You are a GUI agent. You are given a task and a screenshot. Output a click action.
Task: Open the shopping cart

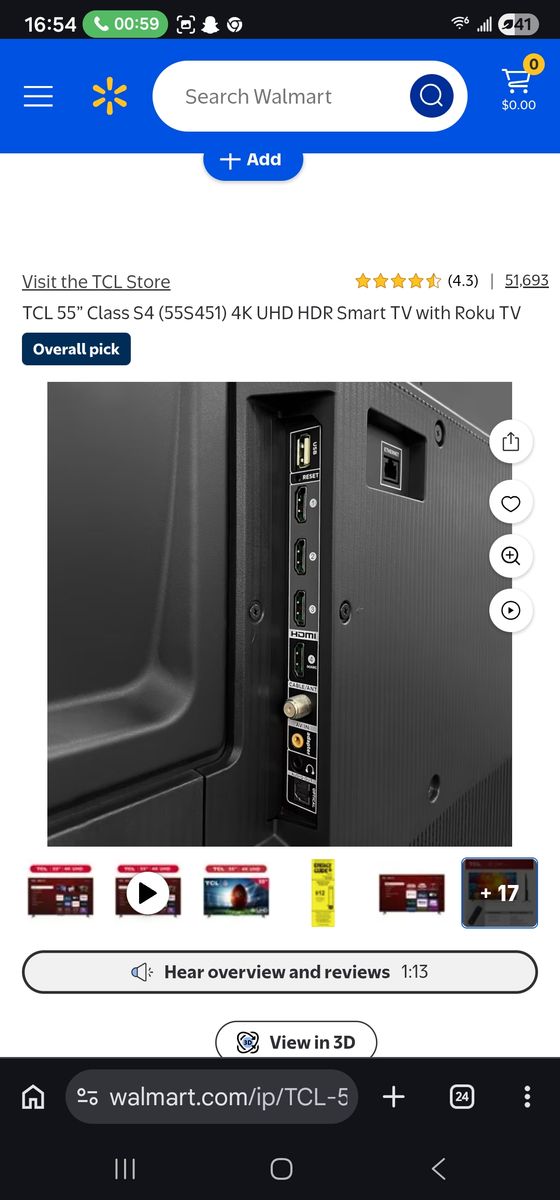pos(518,88)
